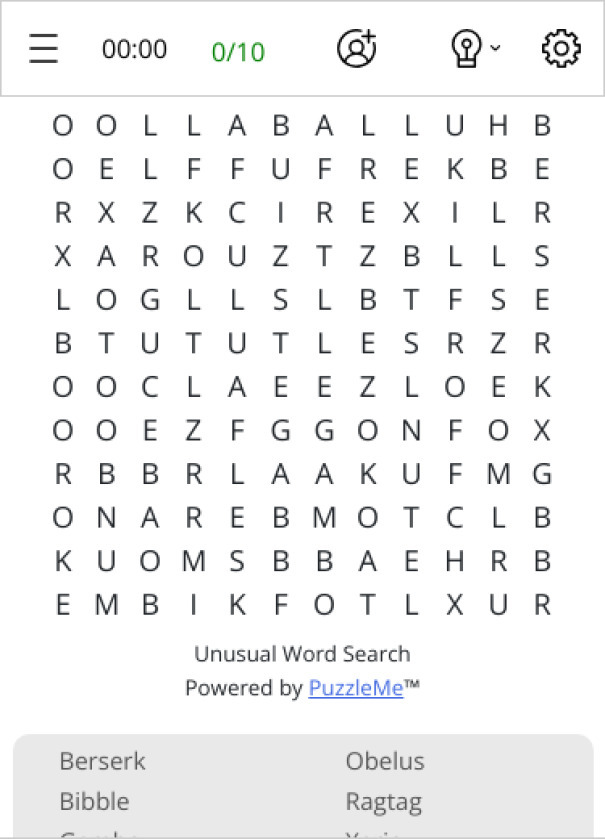Tap the first letter O in the grid
Viewport: 605px width, 839px height.
(63, 126)
